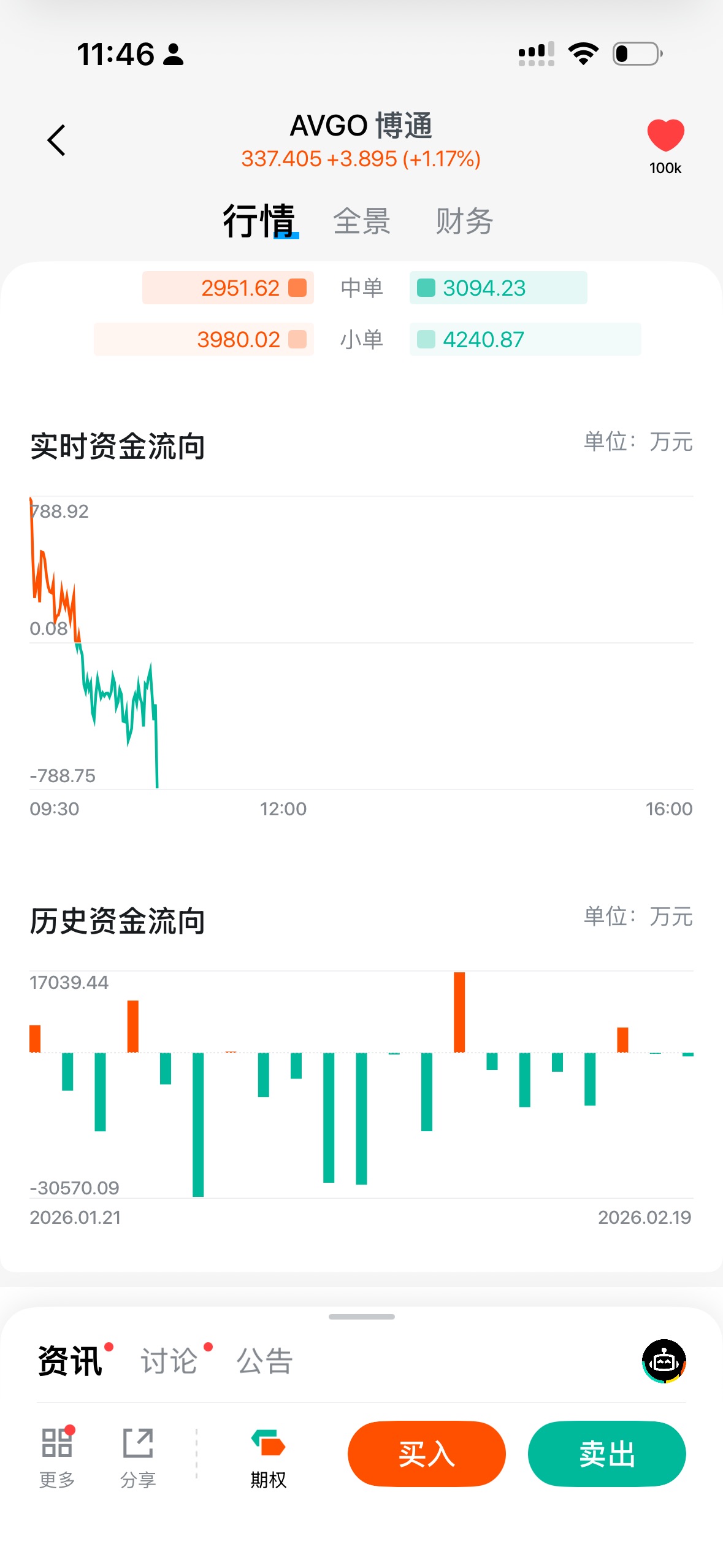Switch to the 财务 tab
Image resolution: width=723 pixels, height=1568 pixels.
464,221
